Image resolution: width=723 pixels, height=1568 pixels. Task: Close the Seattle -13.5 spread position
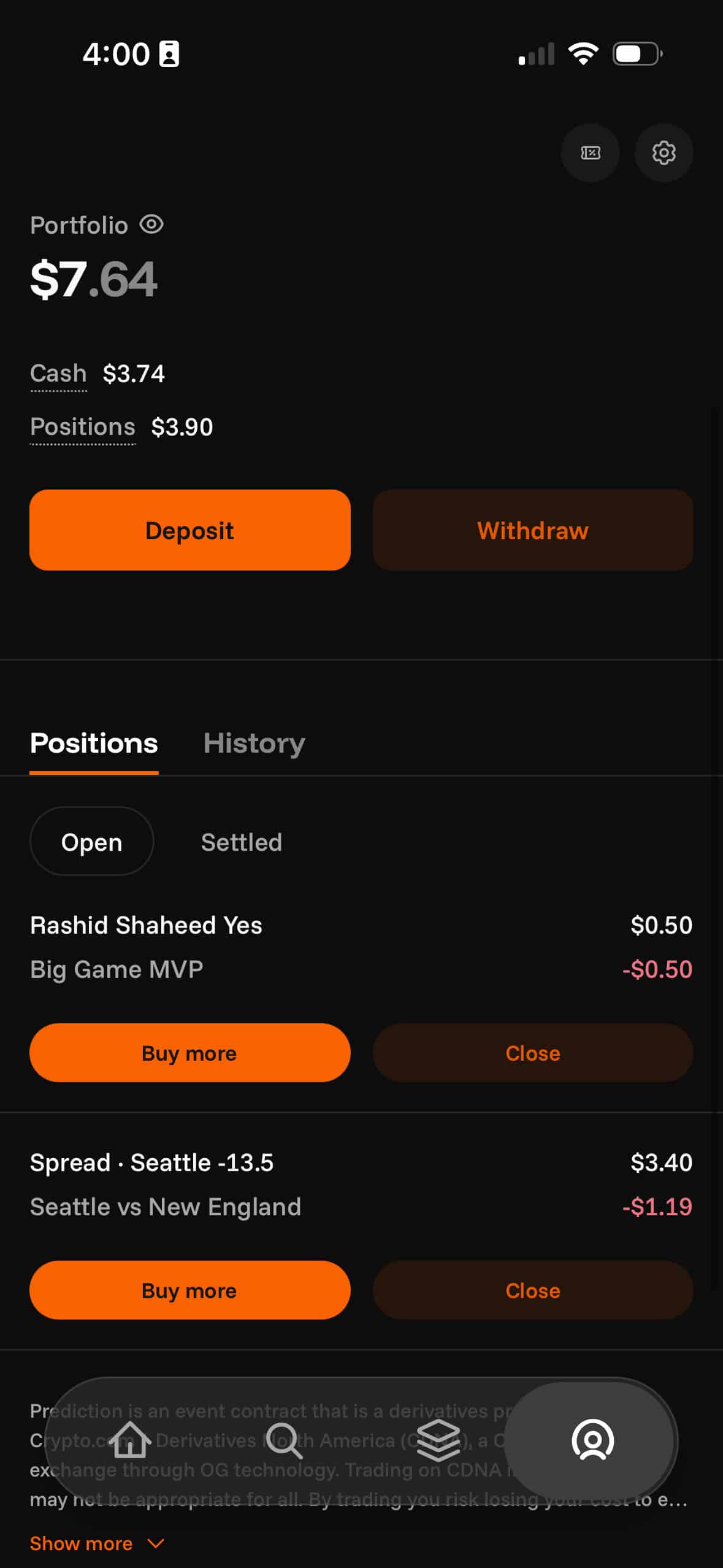pos(532,1290)
